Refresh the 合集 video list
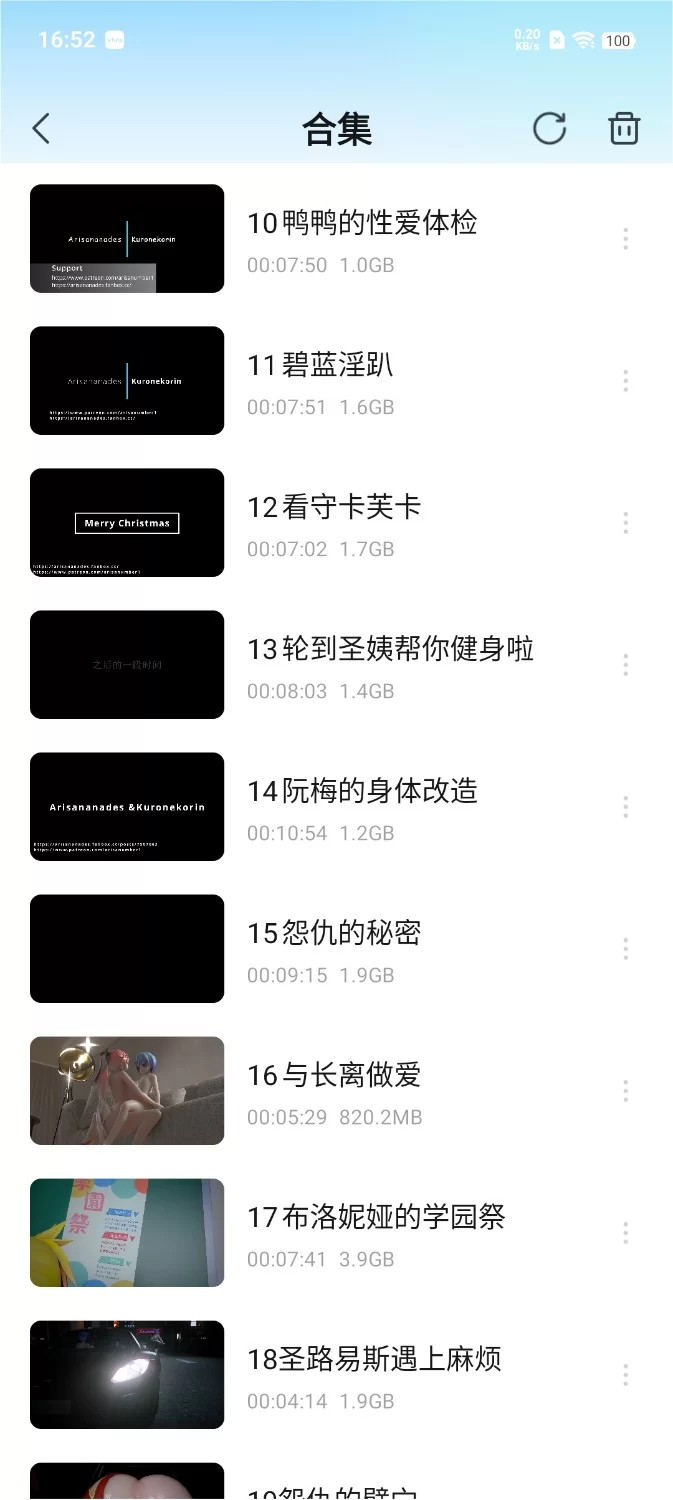The height and width of the screenshot is (1500, 673). coord(549,129)
